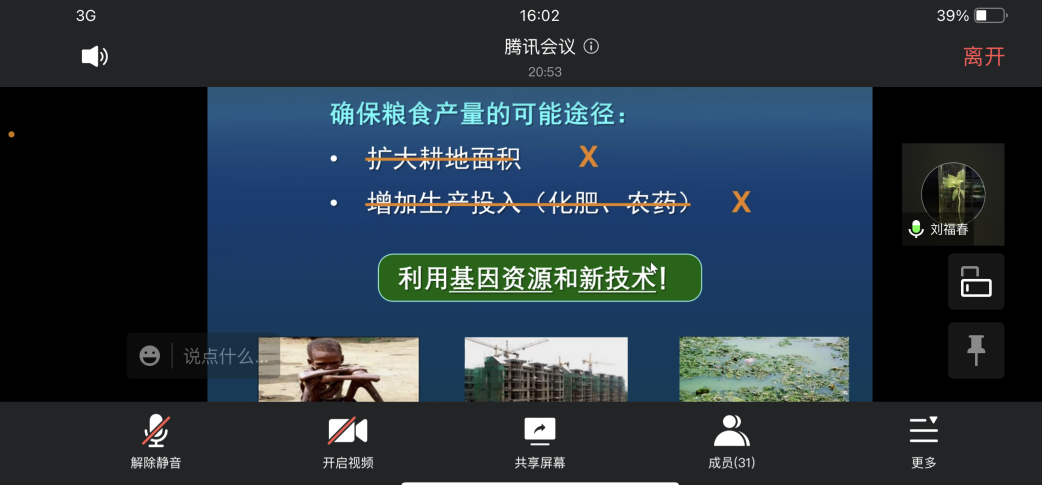Toggle the screen layout switch icon
Viewport: 1042px width, 485px height.
point(976,282)
